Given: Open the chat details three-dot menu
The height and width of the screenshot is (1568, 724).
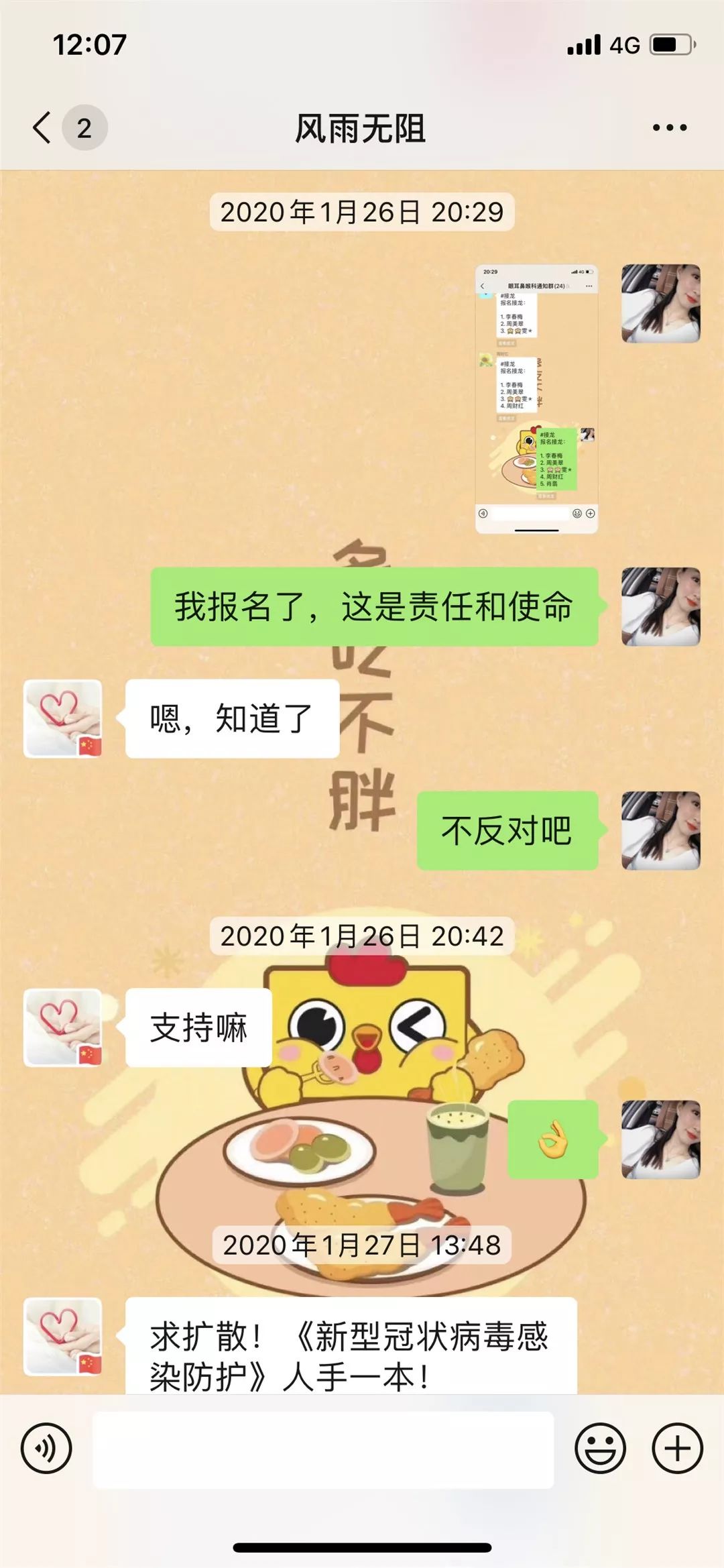Looking at the screenshot, I should 670,127.
